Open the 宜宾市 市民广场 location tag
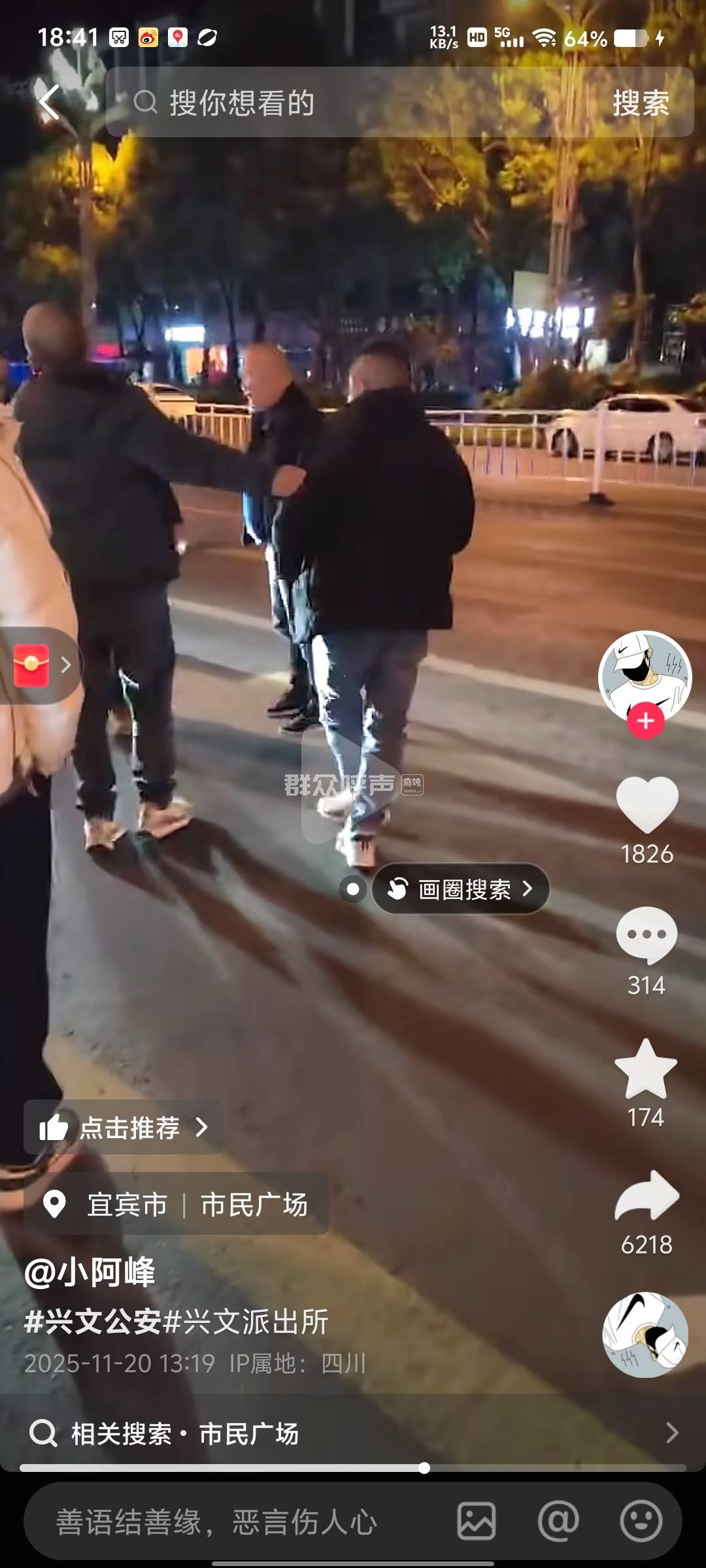 [x=176, y=1204]
